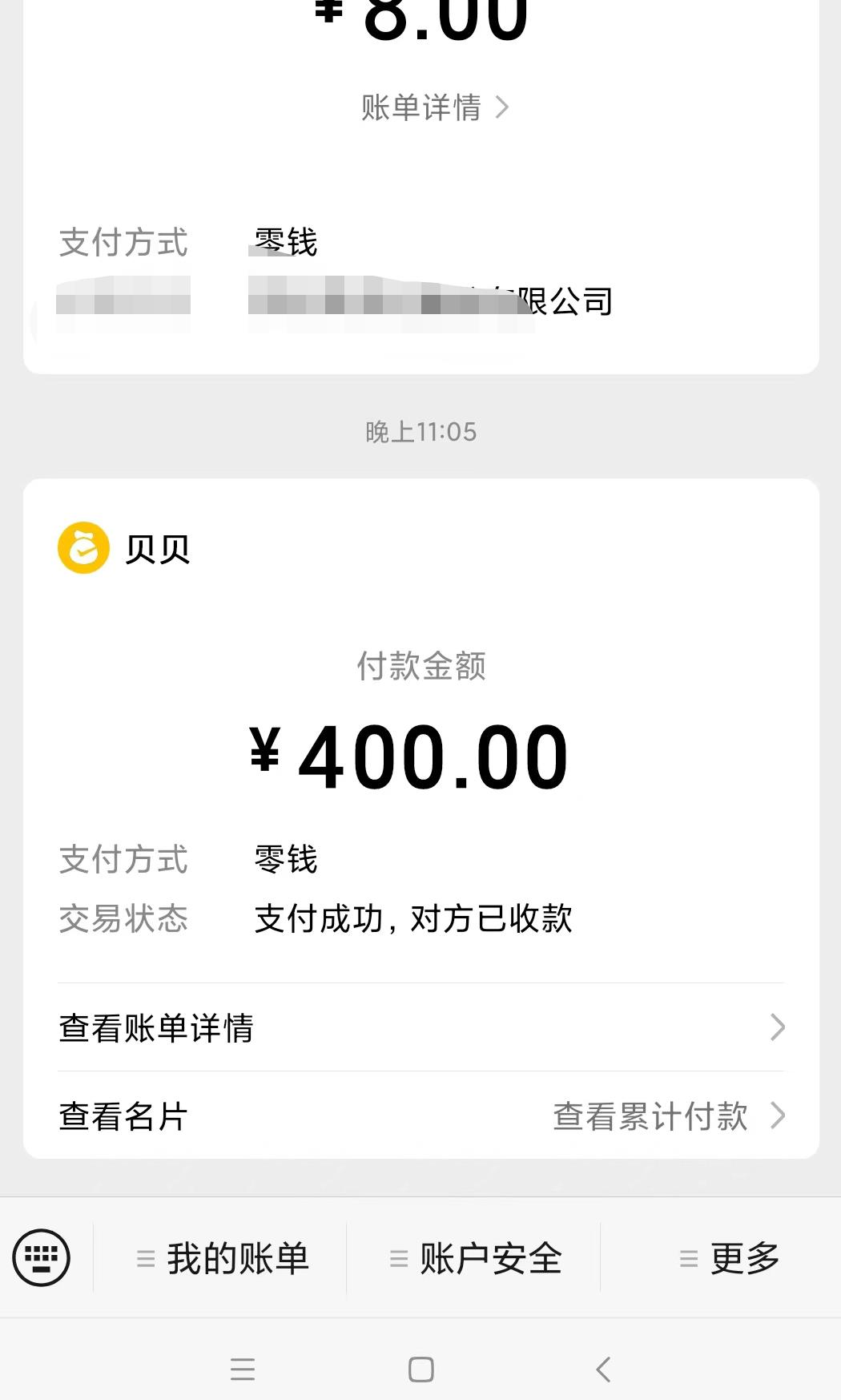The image size is (841, 1400).
Task: Go to the system home screen
Action: click(421, 1369)
